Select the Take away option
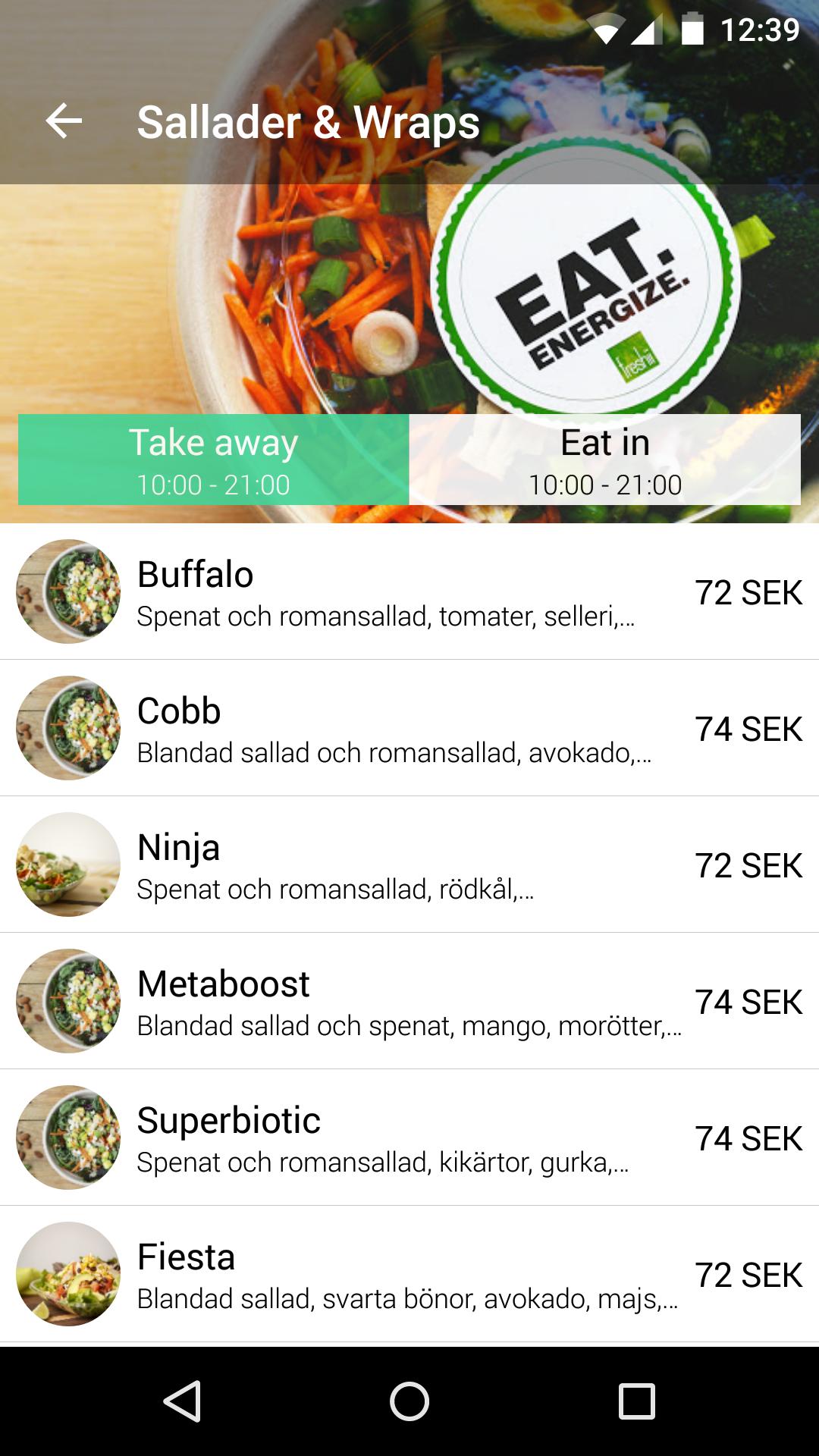 (214, 460)
